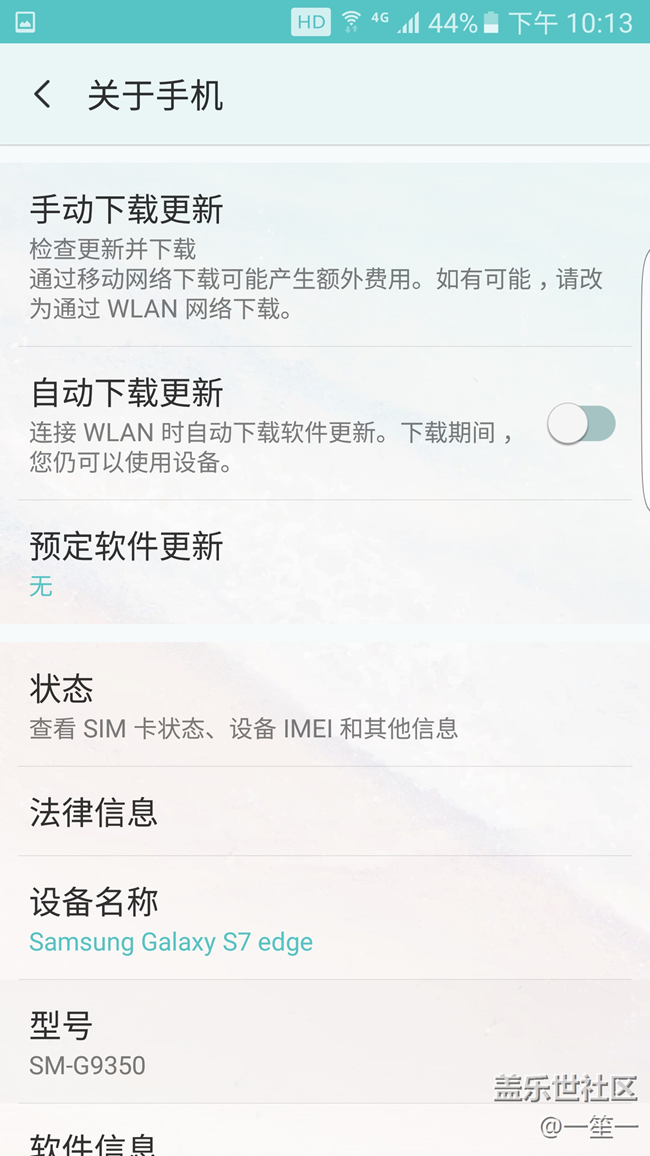The height and width of the screenshot is (1156, 650).
Task: Toggle the 自动下载更新 switch
Action: tap(581, 424)
